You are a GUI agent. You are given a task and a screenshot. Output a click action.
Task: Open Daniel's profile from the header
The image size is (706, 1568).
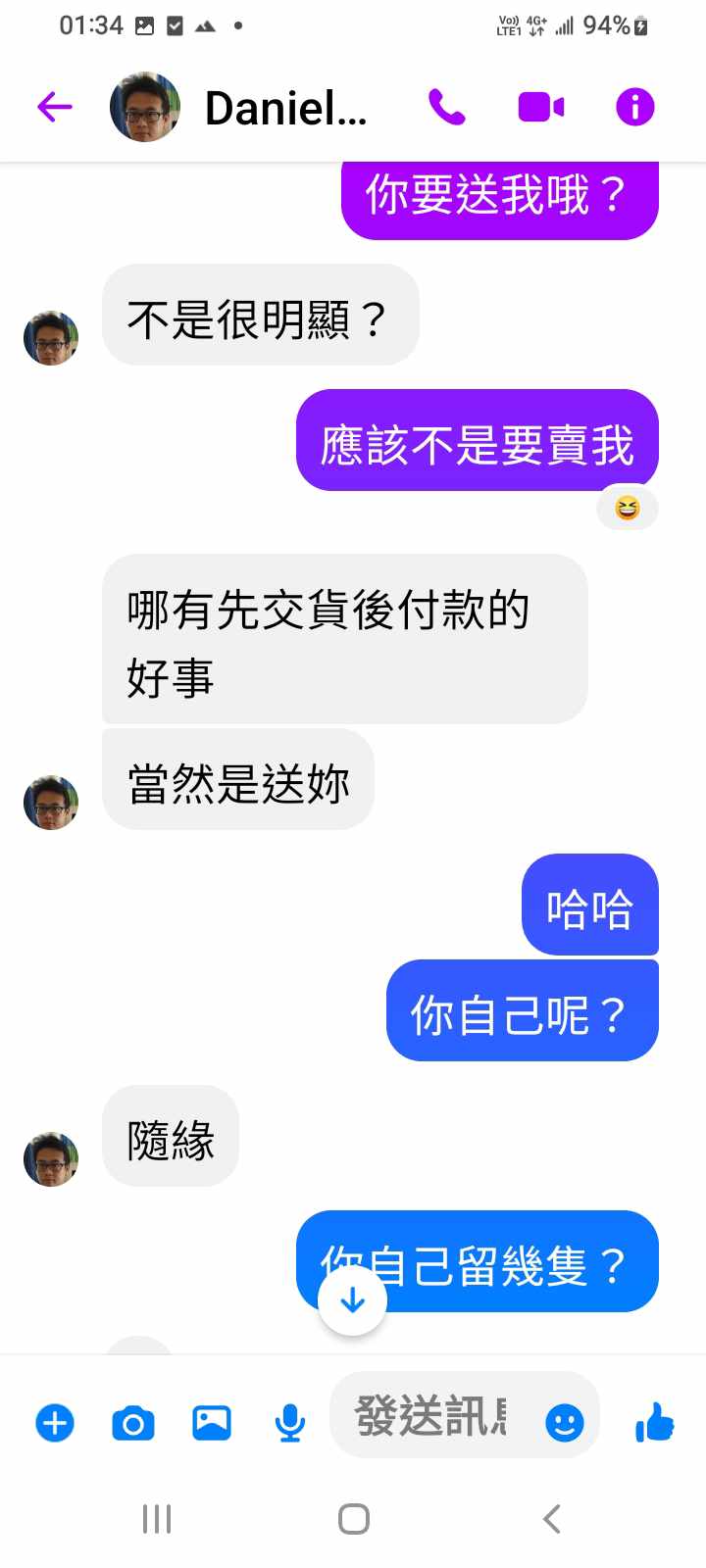point(284,108)
